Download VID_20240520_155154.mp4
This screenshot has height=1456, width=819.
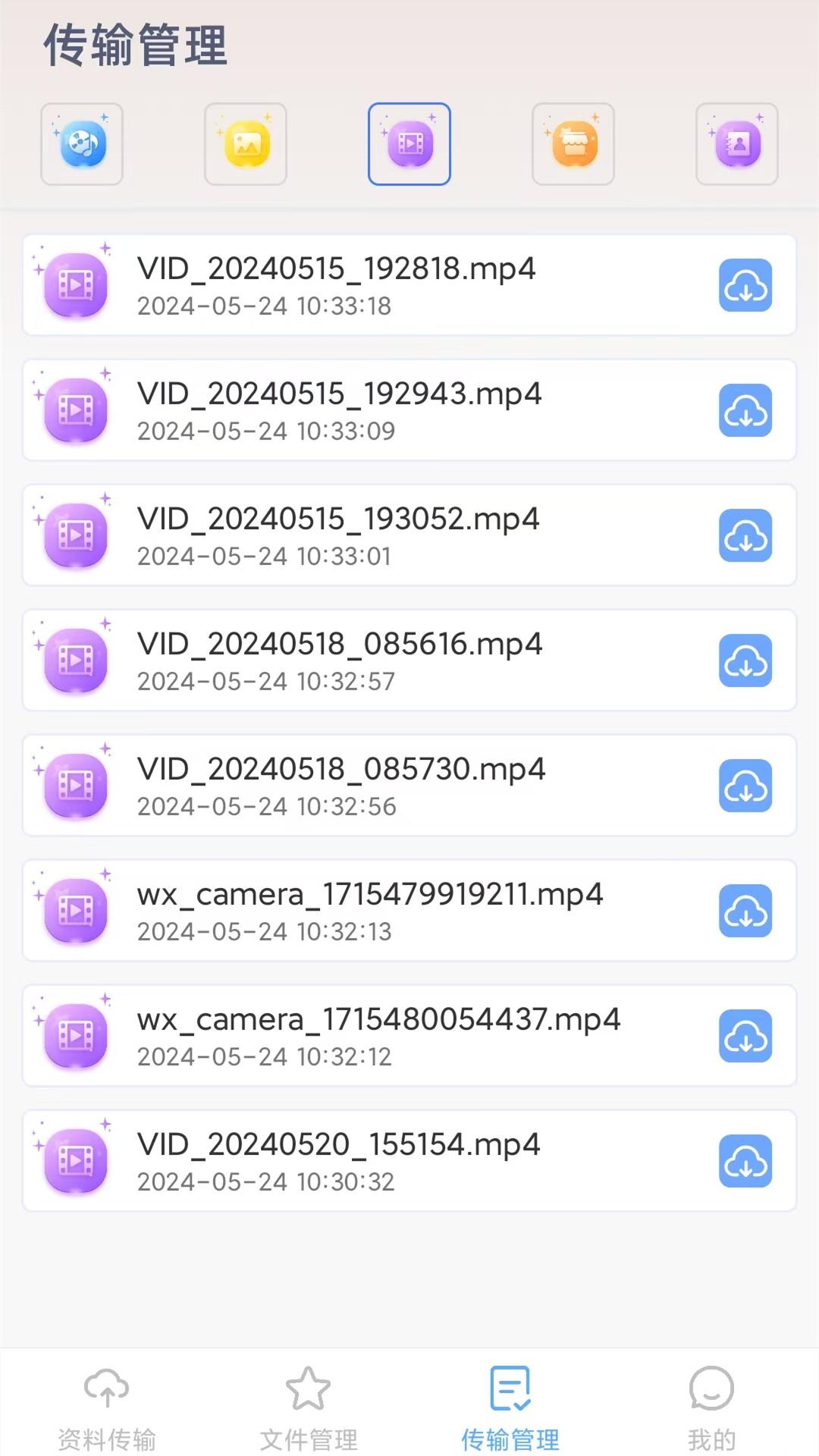click(745, 1162)
